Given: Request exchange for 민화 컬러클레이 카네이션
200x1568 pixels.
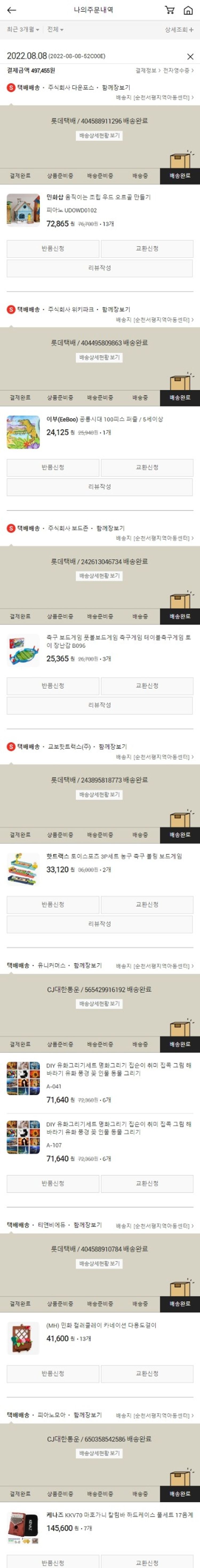Looking at the screenshot, I should coord(146,1373).
